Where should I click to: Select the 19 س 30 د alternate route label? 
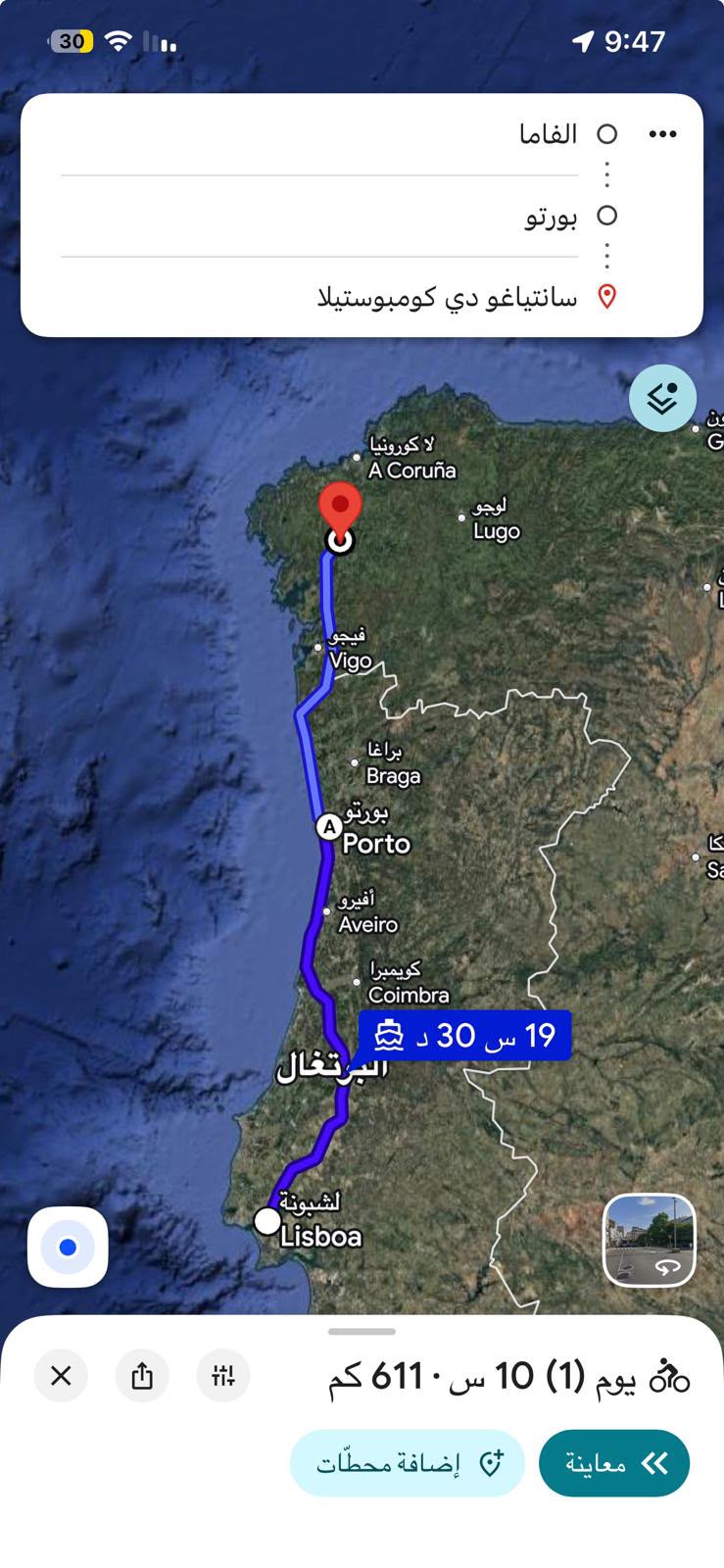(464, 1035)
